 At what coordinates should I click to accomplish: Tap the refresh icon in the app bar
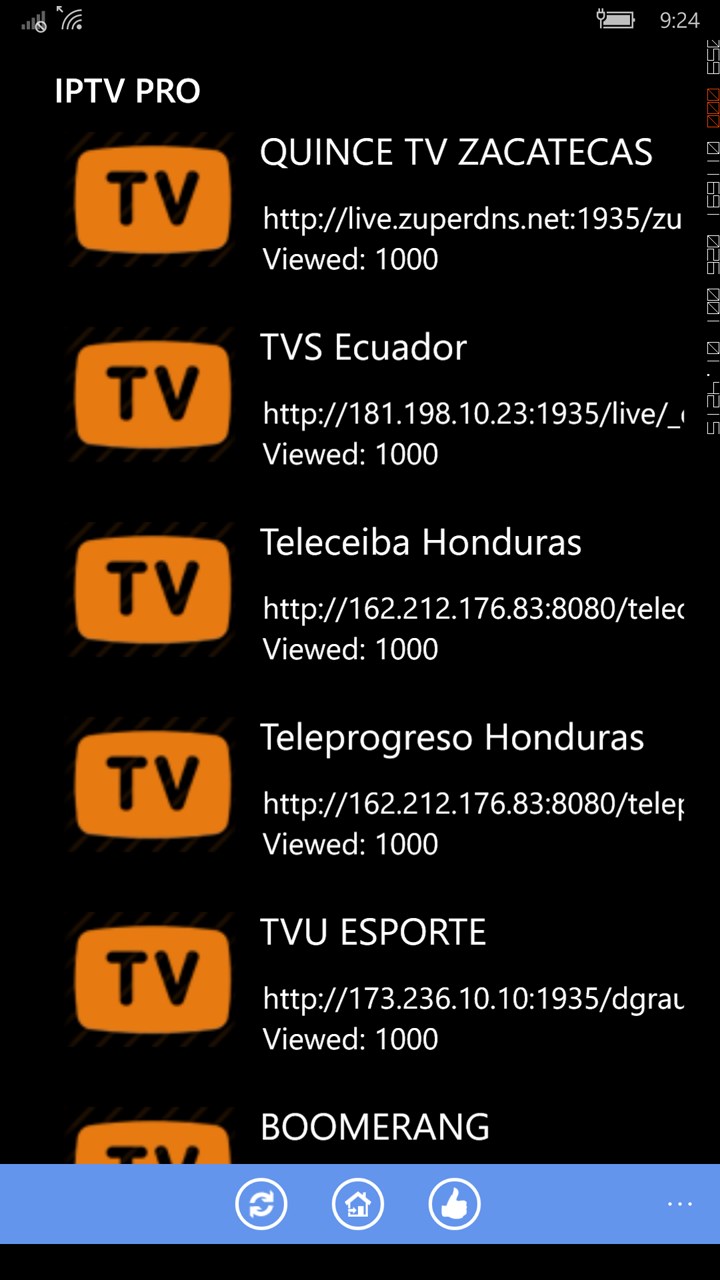tap(261, 1204)
